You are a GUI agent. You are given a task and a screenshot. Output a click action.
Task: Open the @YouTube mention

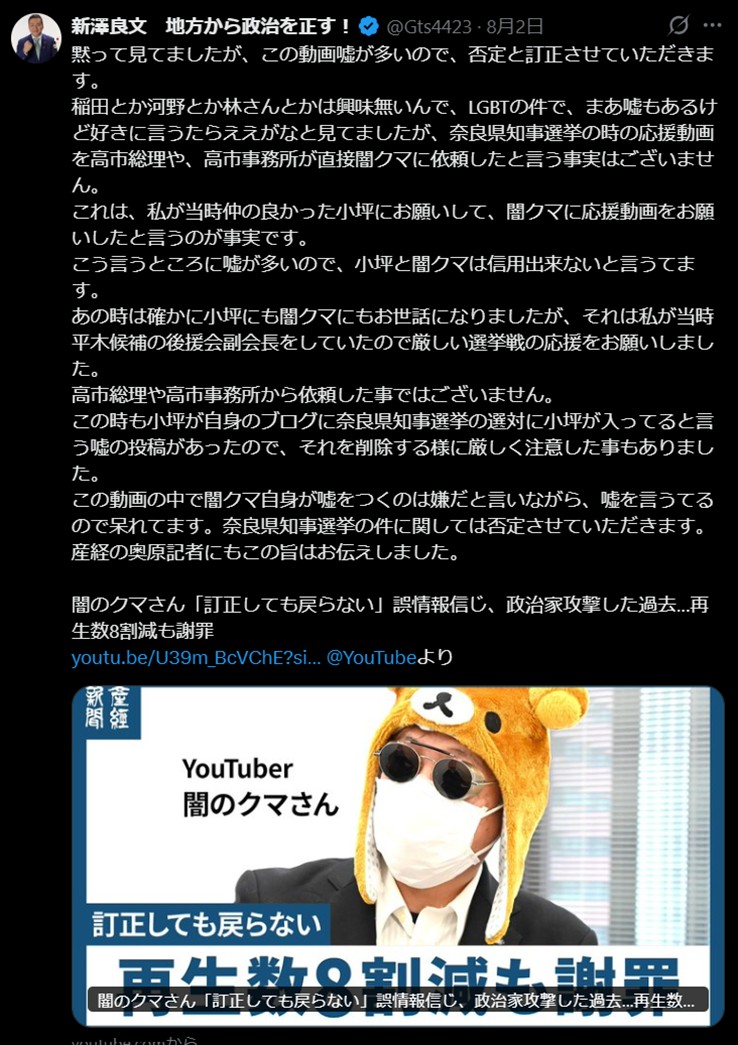click(371, 658)
